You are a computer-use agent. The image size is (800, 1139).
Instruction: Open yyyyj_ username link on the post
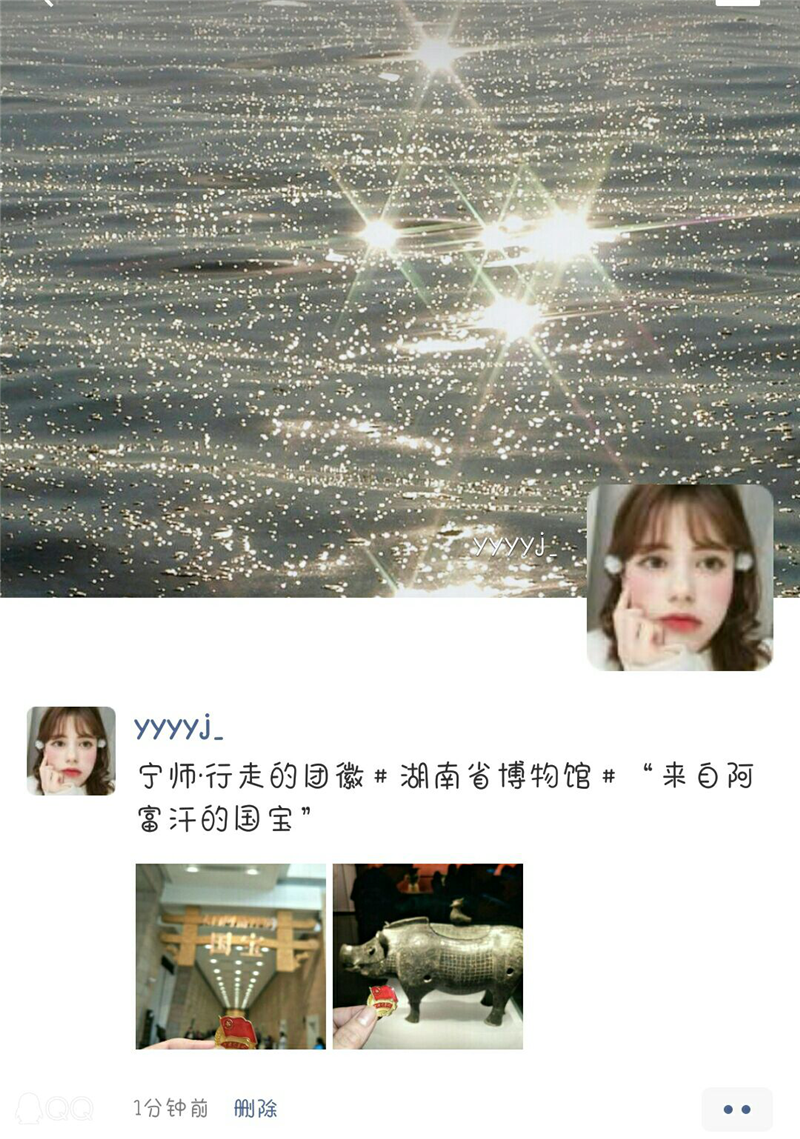click(179, 727)
